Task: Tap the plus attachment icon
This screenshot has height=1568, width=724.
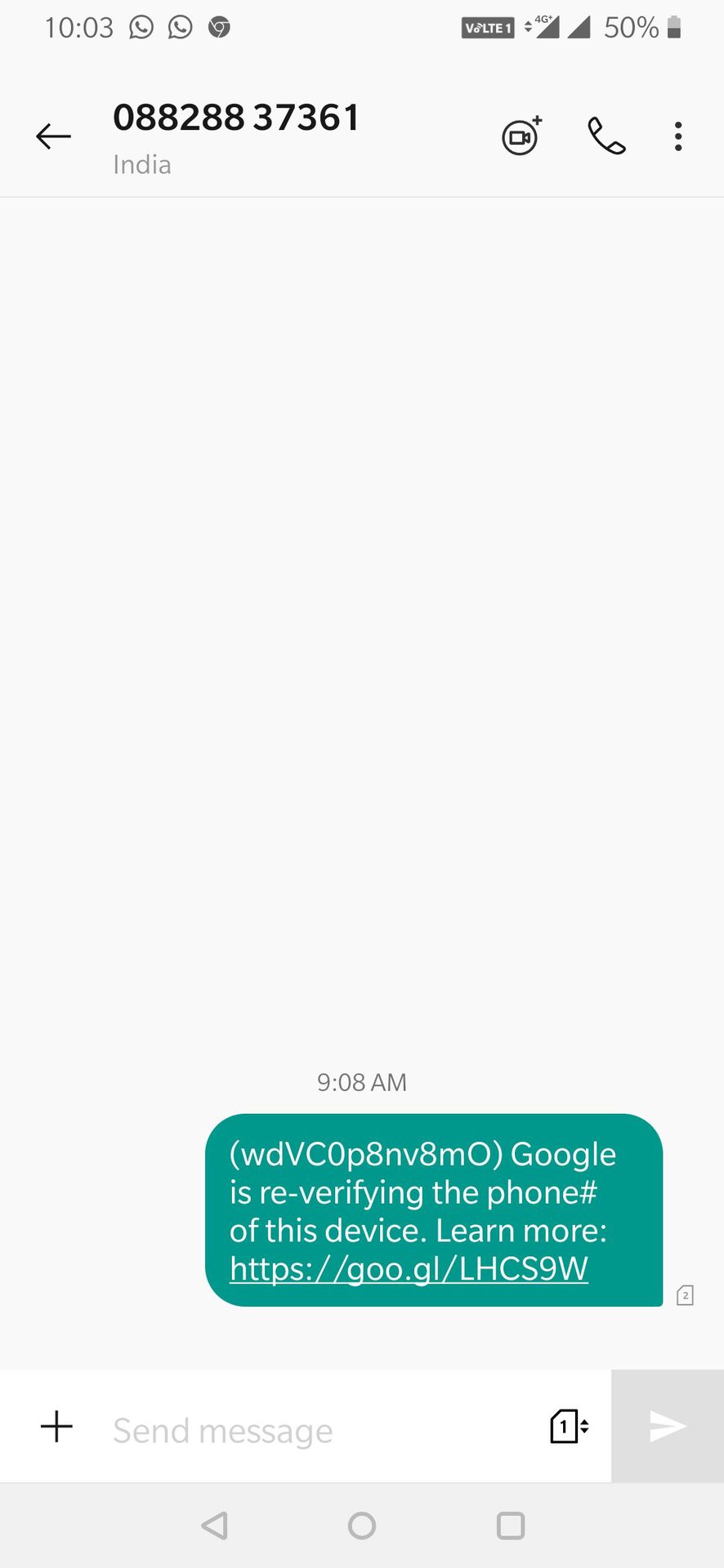Action: (56, 1427)
